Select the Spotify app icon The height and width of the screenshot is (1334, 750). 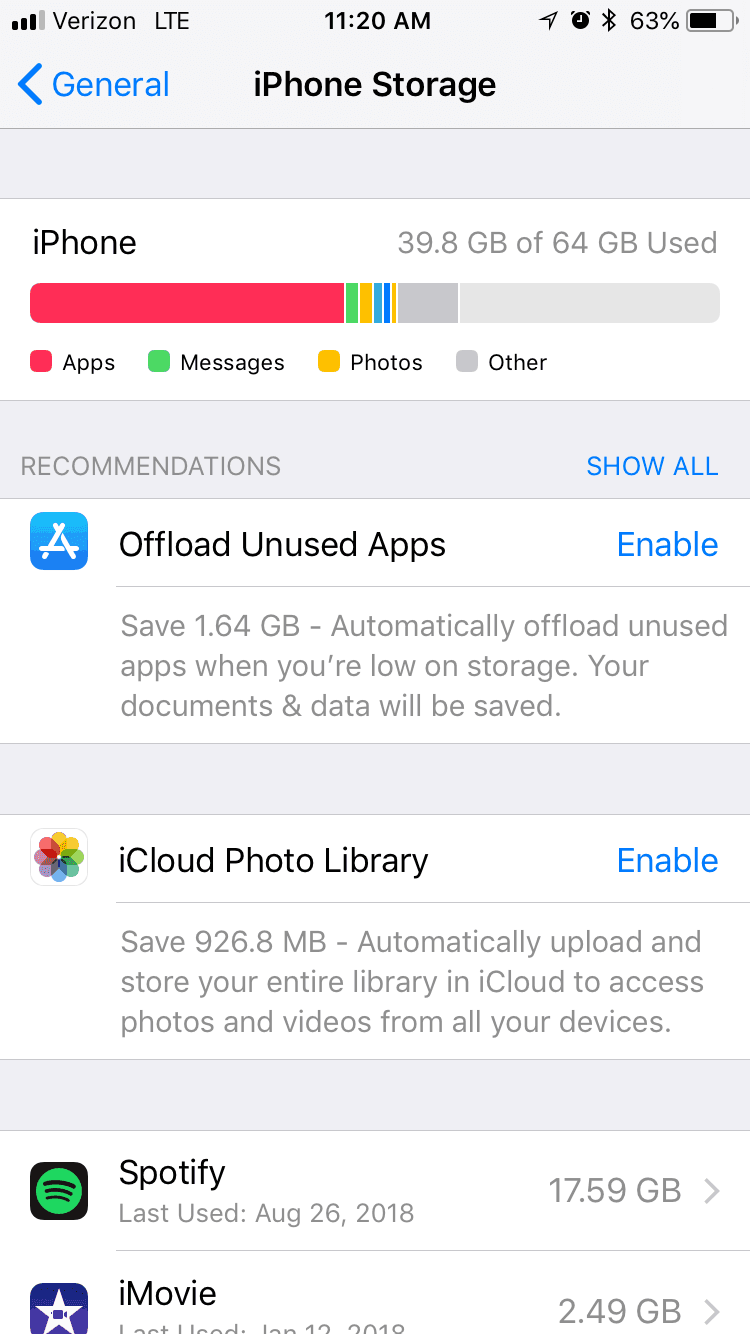(x=59, y=1191)
